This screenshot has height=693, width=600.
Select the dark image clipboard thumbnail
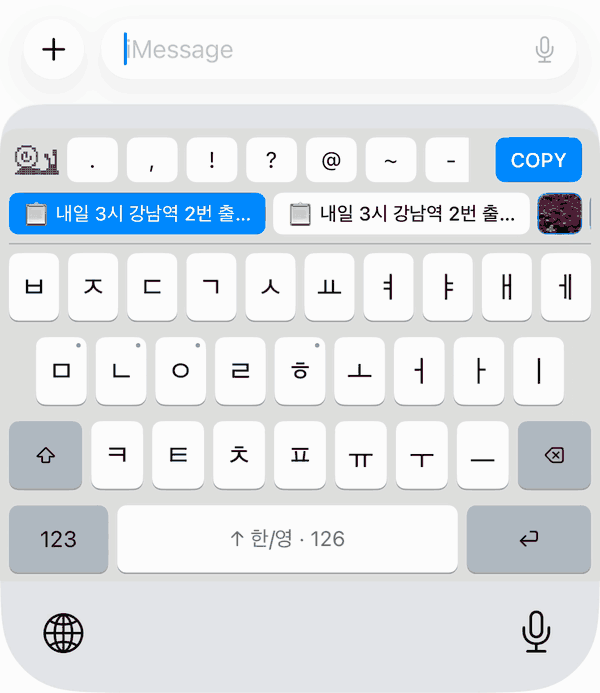click(559, 213)
